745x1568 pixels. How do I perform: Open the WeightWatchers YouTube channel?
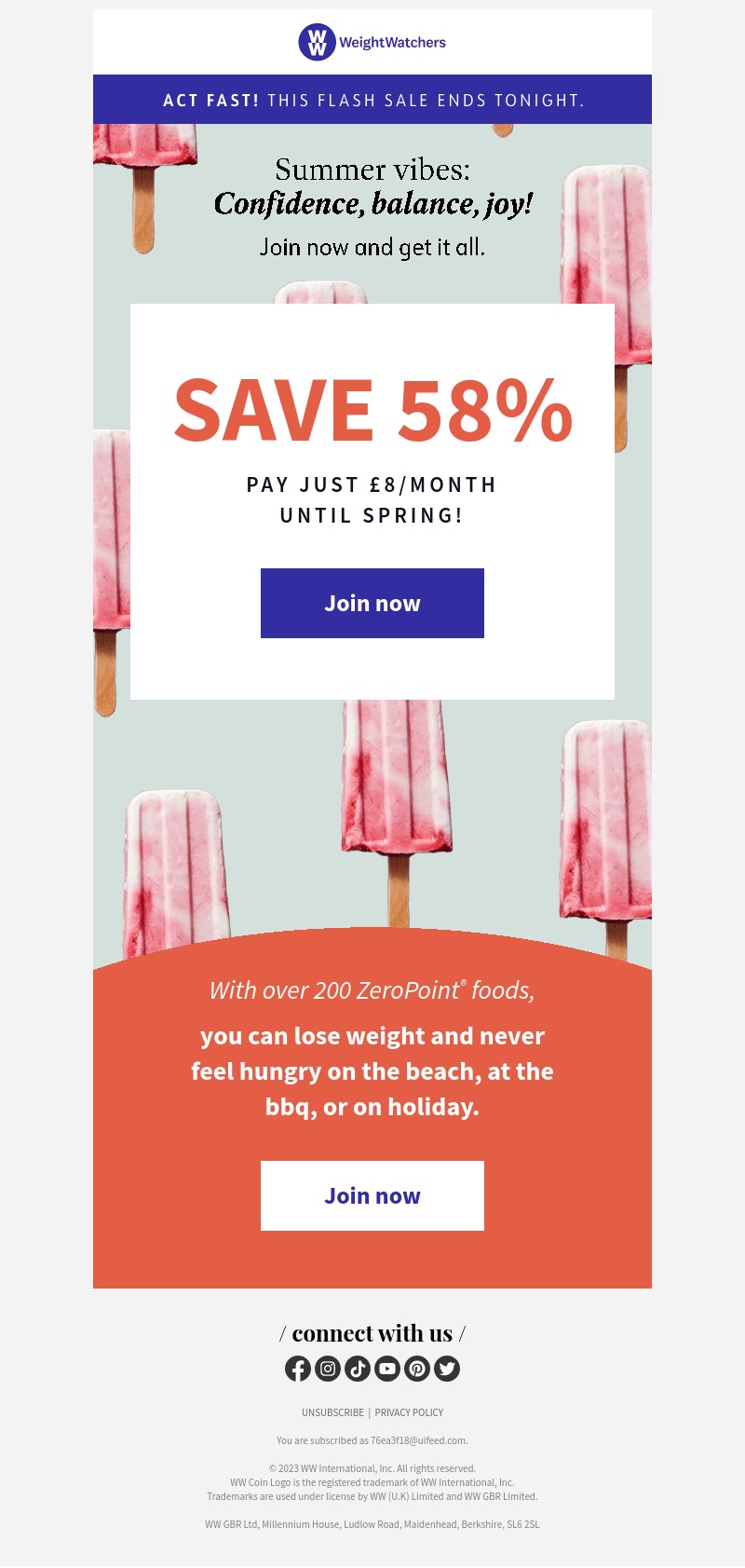point(387,1368)
